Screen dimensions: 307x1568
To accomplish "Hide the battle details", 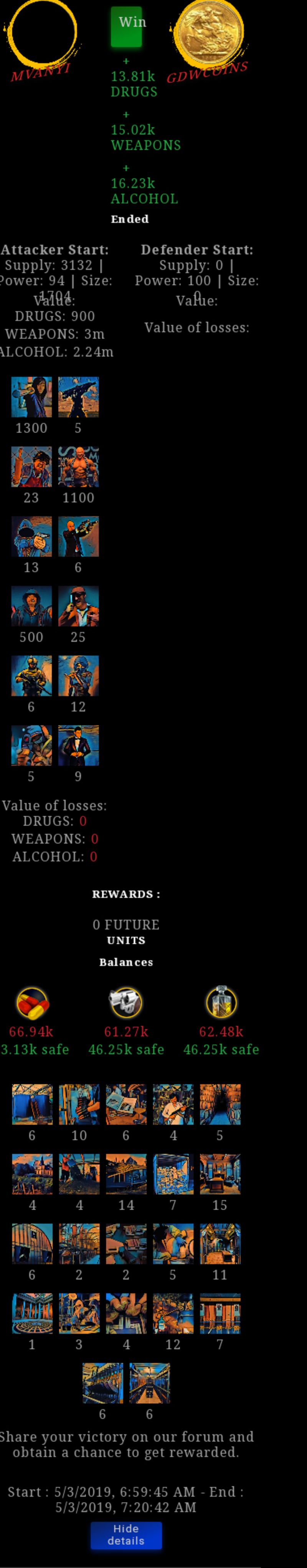I will [x=126, y=1535].
